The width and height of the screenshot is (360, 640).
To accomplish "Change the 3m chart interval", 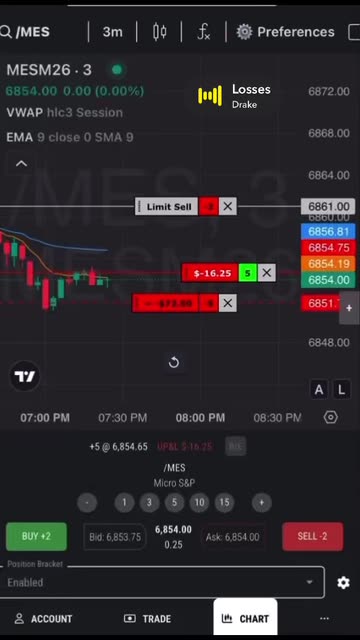I will 112,32.
